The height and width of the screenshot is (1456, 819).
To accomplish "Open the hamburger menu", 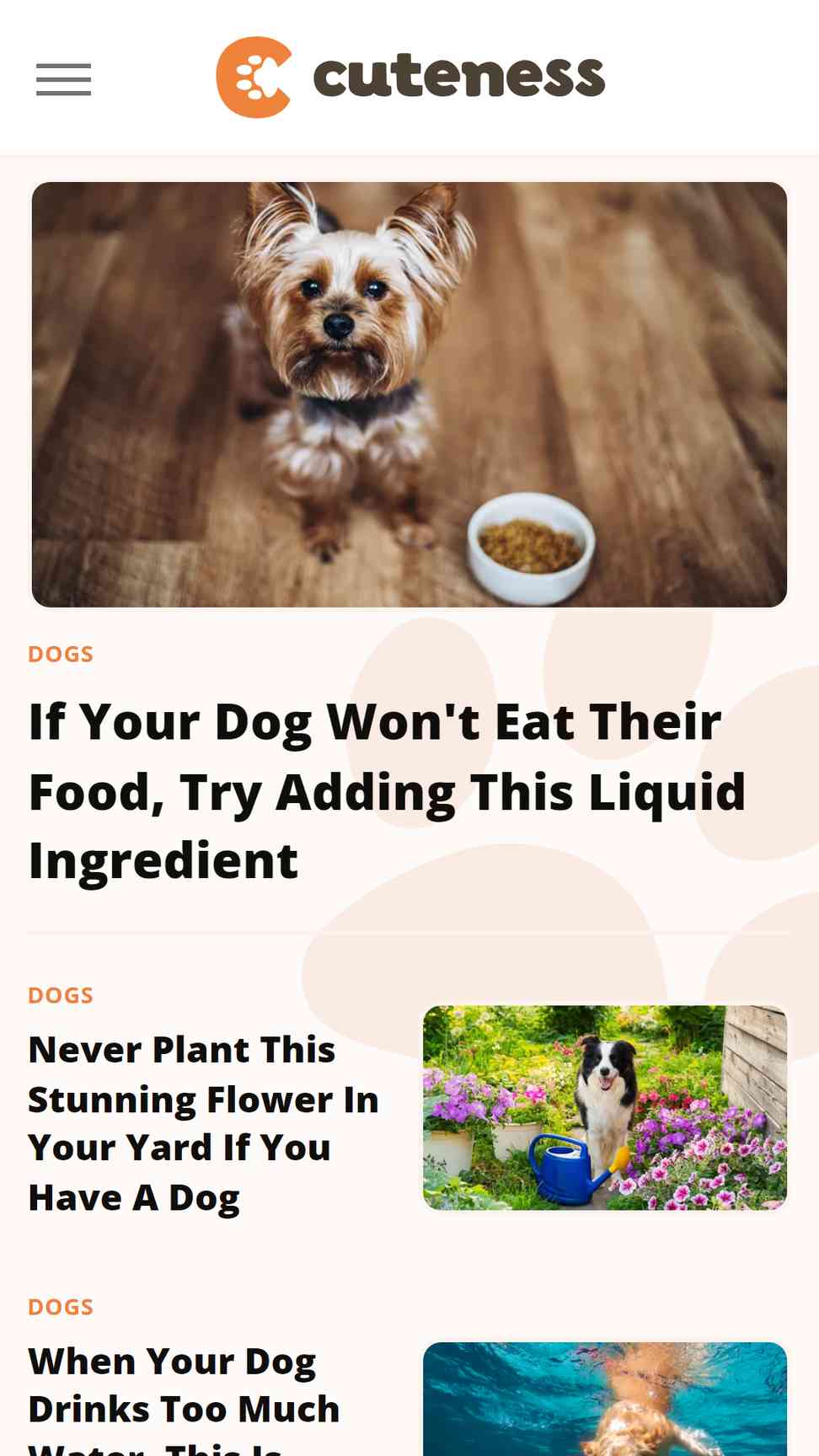I will pos(63,79).
